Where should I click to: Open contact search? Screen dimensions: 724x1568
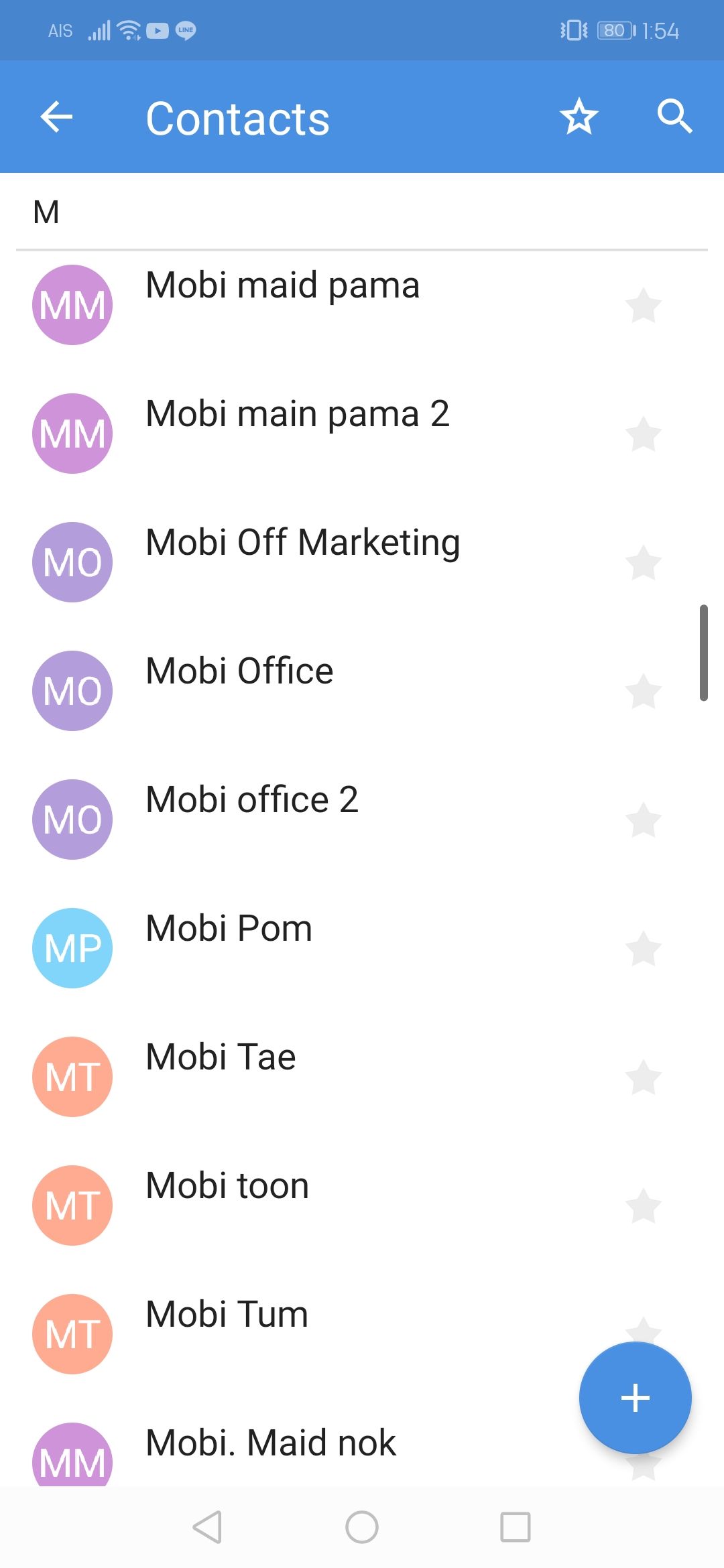pyautogui.click(x=674, y=117)
